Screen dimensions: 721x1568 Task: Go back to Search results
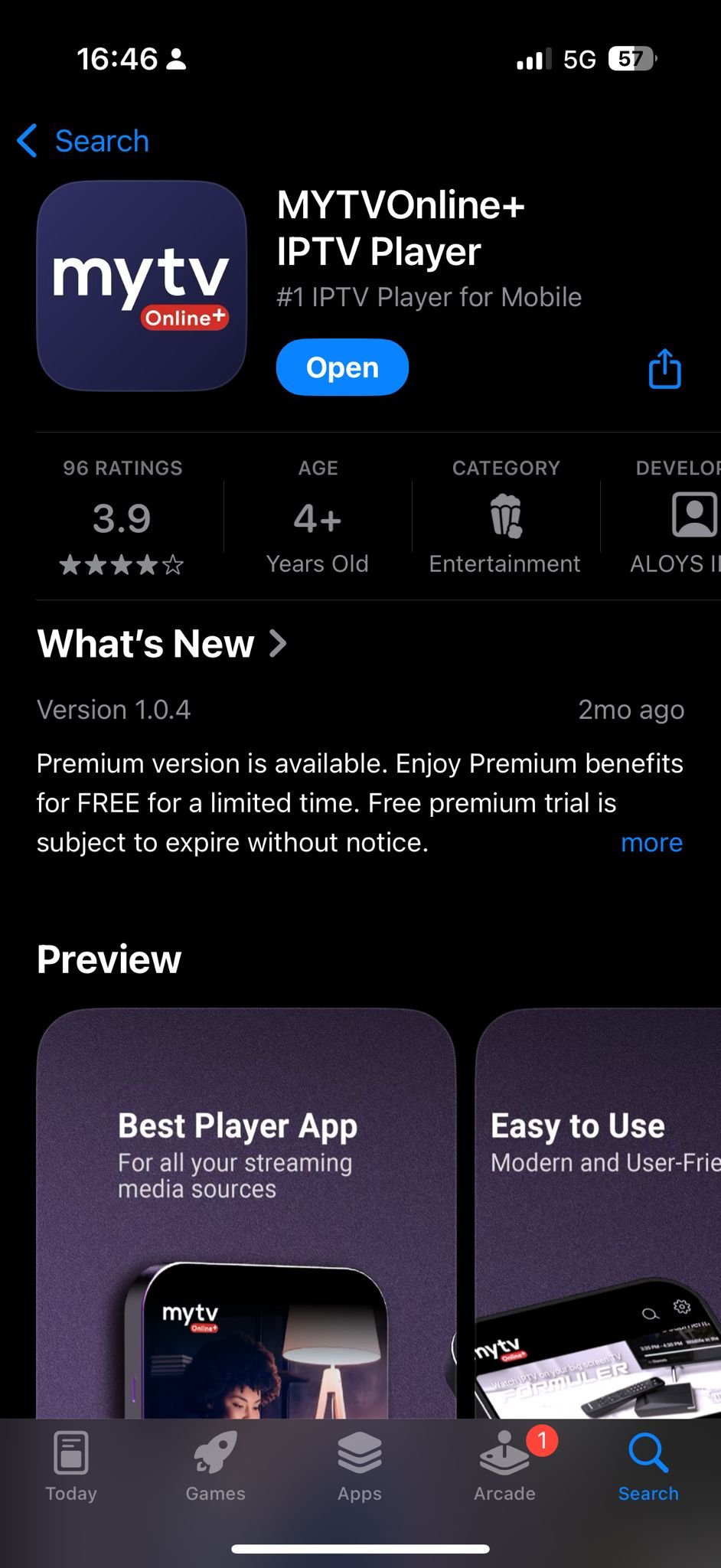click(x=83, y=141)
